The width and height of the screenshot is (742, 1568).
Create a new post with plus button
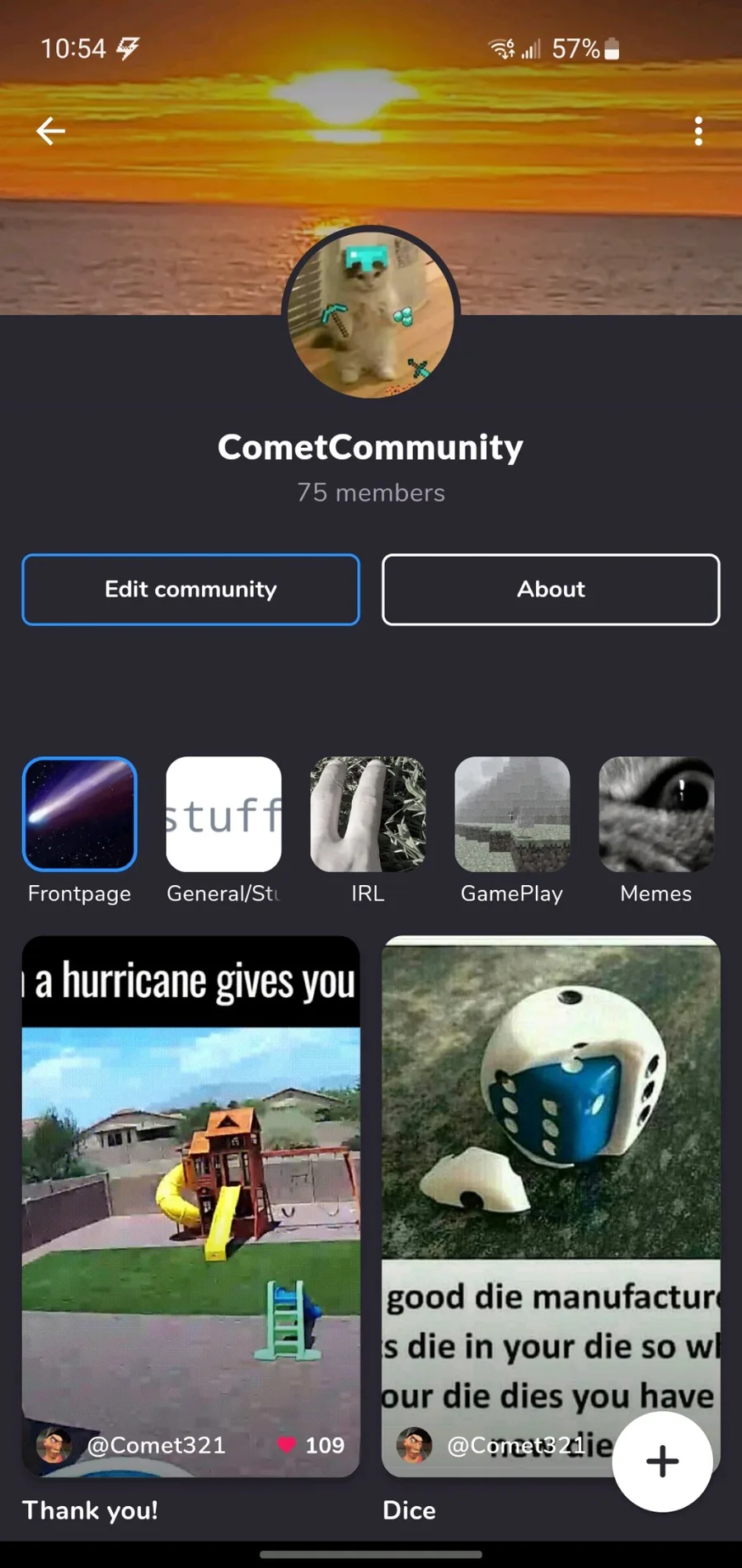point(662,1461)
